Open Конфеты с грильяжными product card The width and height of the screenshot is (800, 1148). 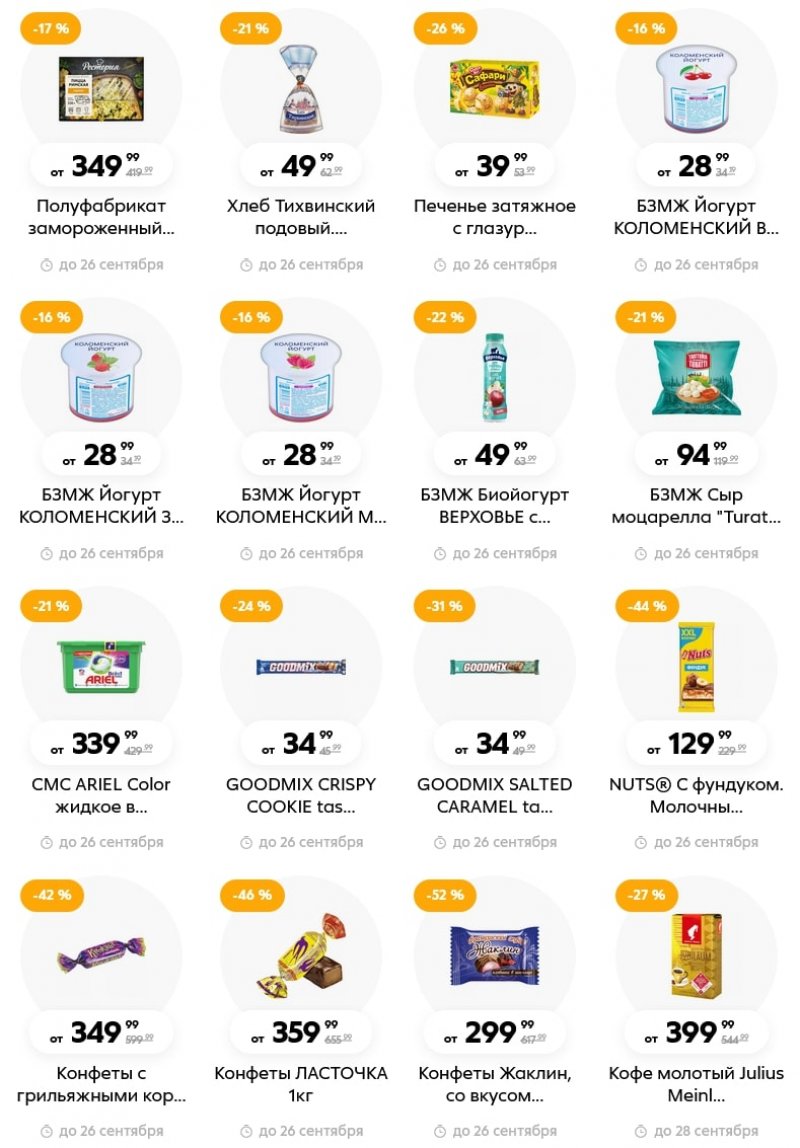(101, 956)
